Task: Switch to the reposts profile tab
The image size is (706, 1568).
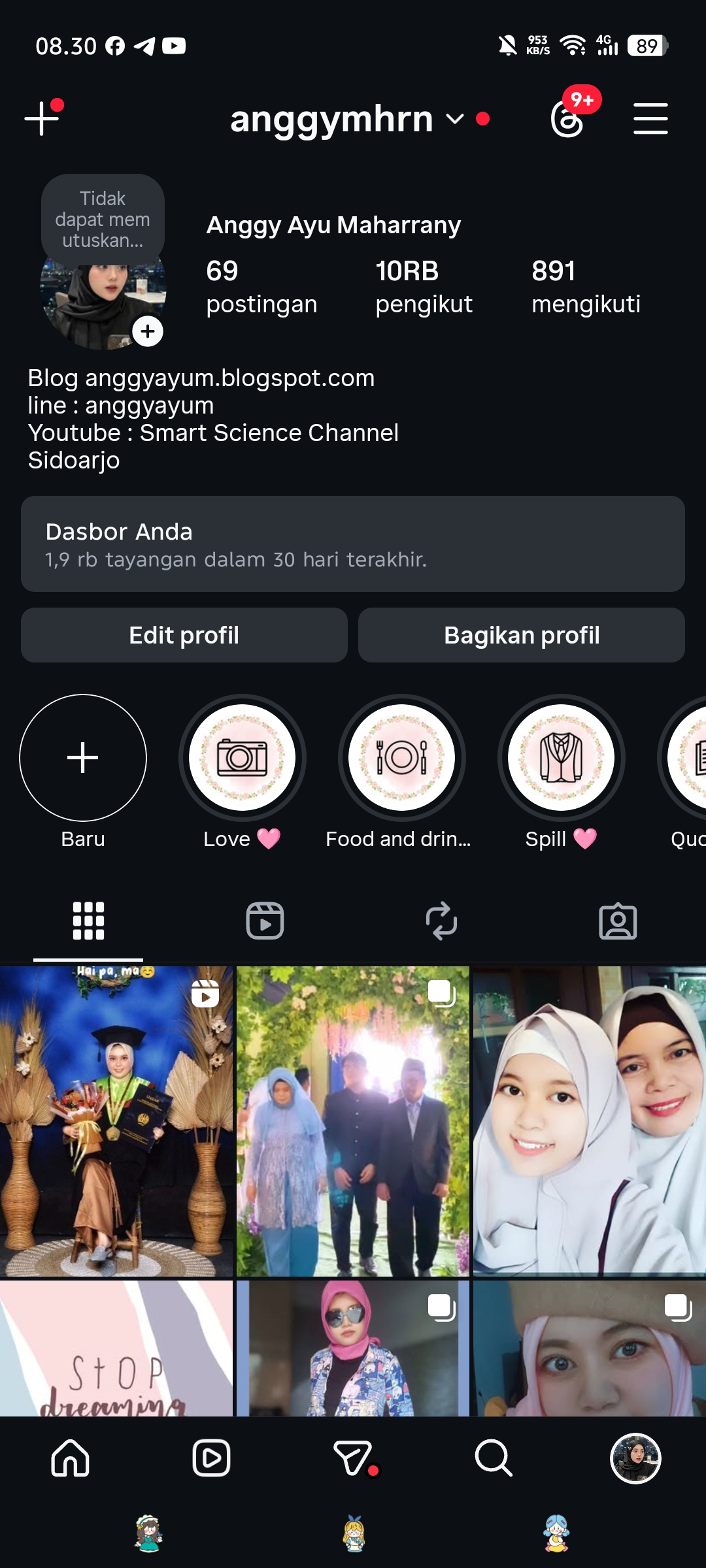Action: coord(441,921)
